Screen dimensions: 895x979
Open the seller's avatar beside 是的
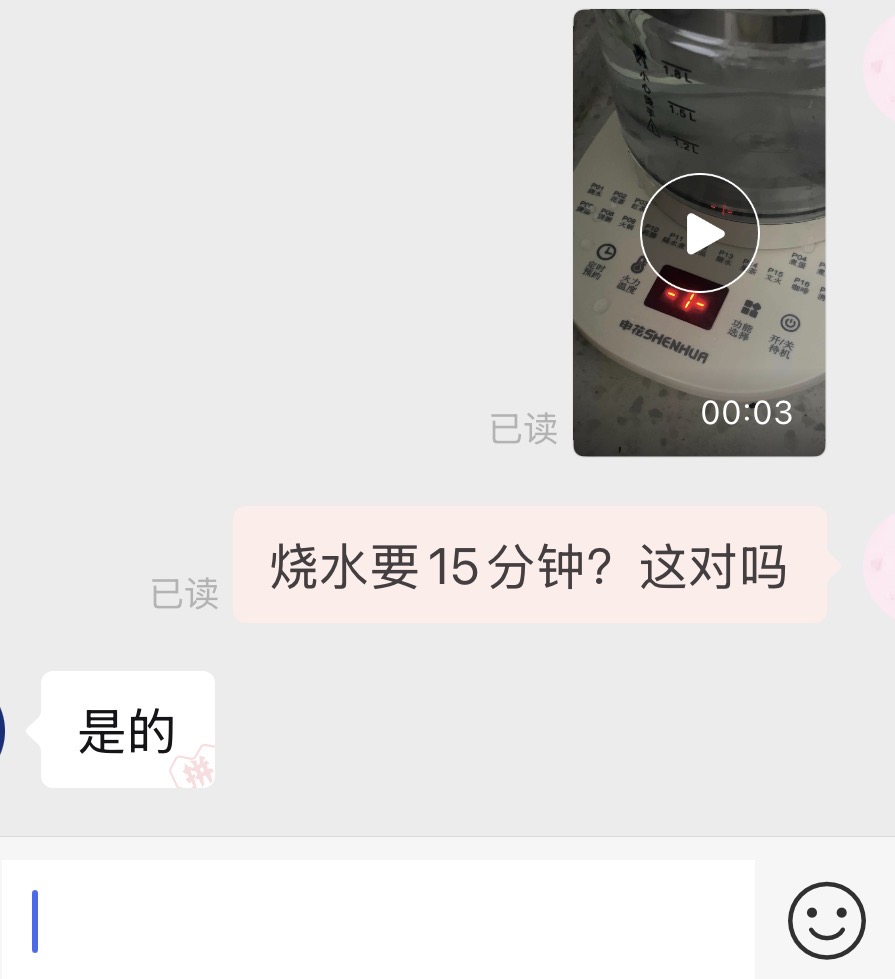click(2, 729)
